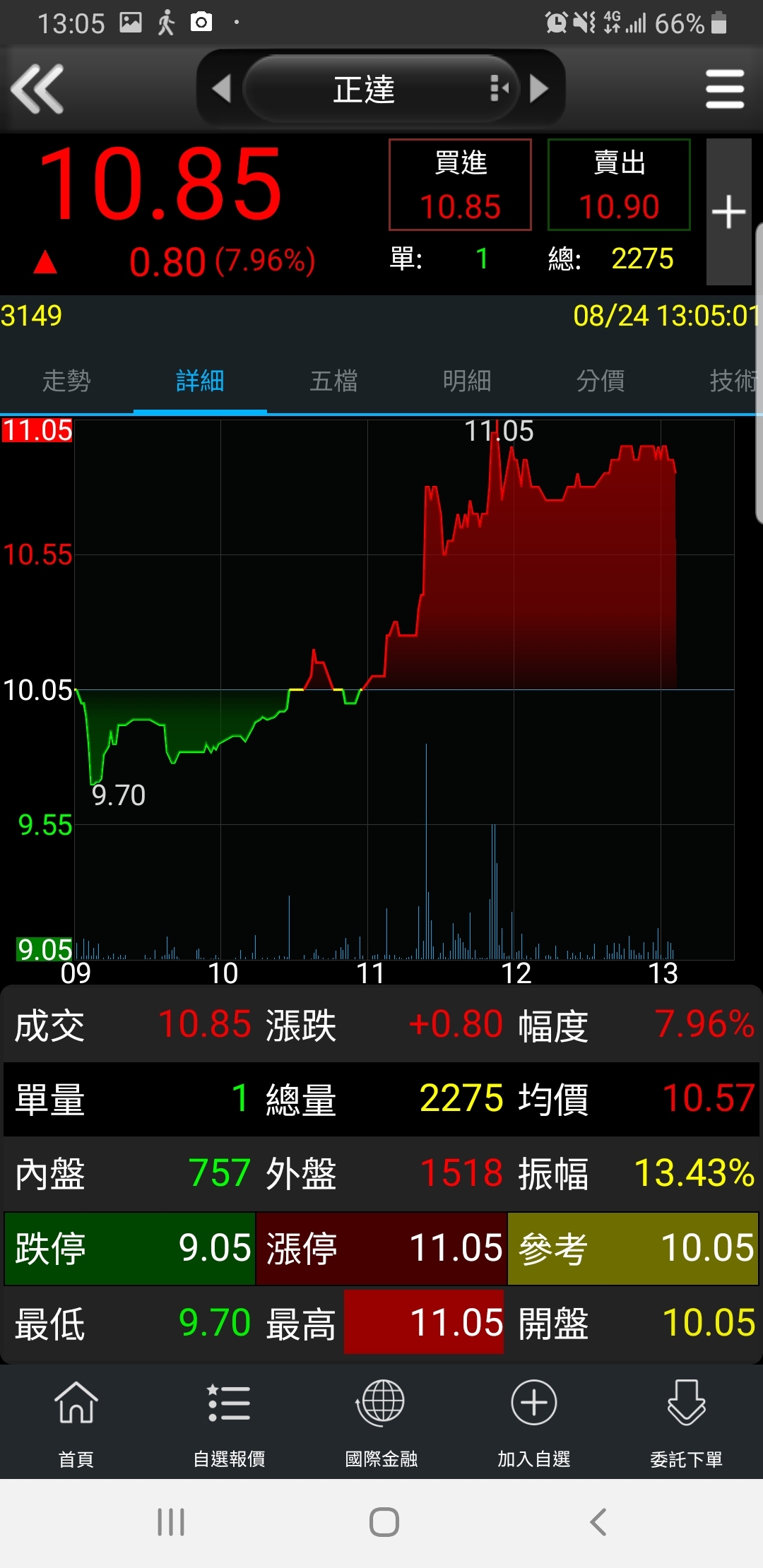Screen dimensions: 763x1568
Task: Tap the system back button
Action: [598, 1522]
